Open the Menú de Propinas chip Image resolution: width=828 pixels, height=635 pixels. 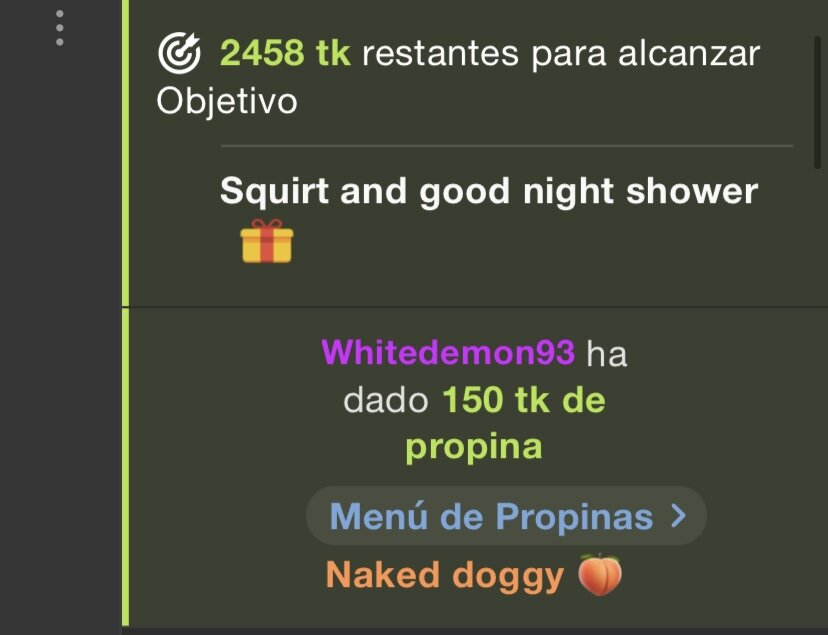506,516
